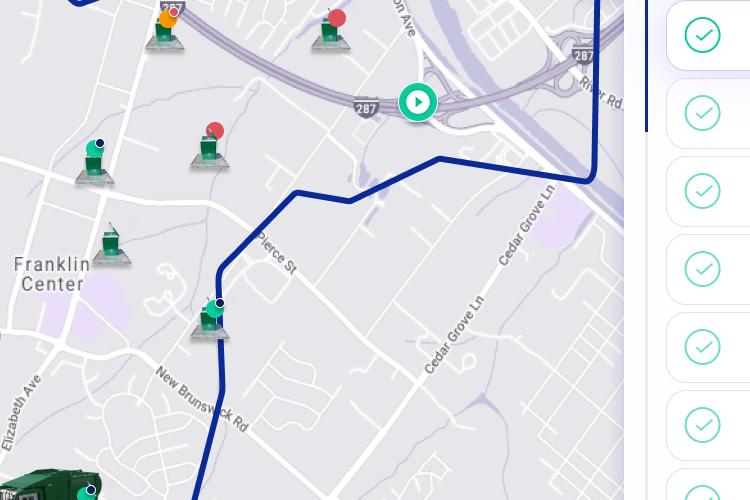
Task: Tap the green play marker on the map
Action: [x=418, y=102]
